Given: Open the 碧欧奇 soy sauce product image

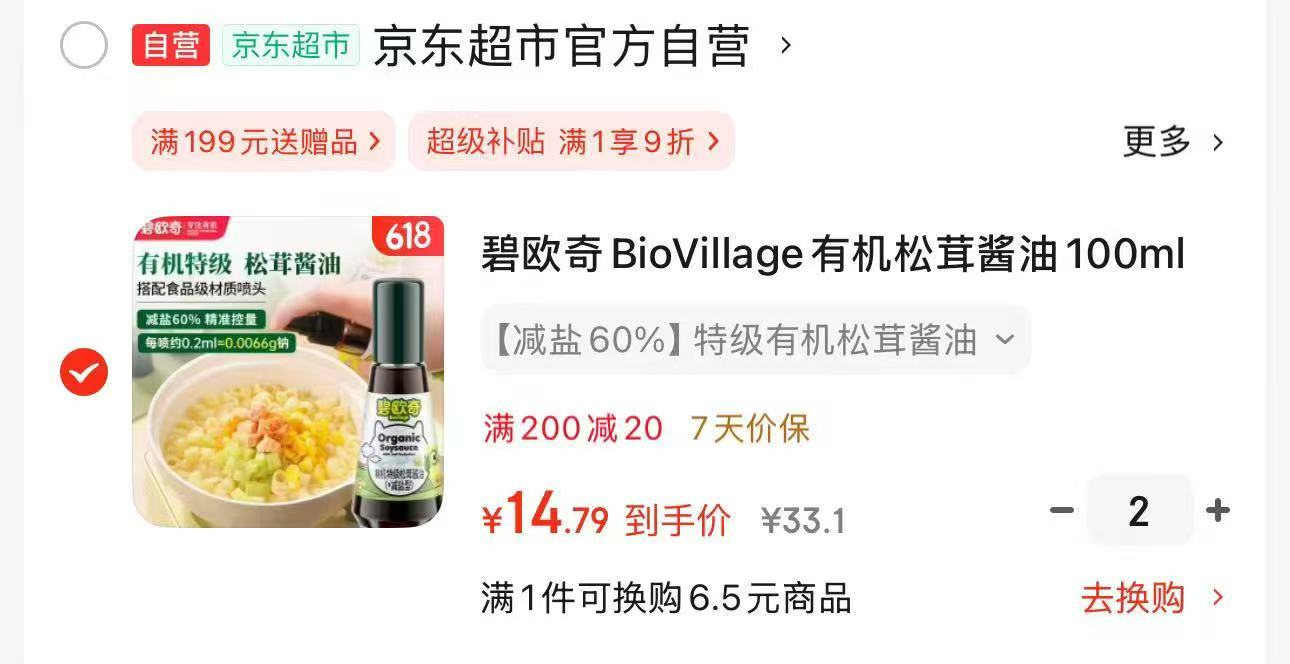Looking at the screenshot, I should pyautogui.click(x=288, y=372).
